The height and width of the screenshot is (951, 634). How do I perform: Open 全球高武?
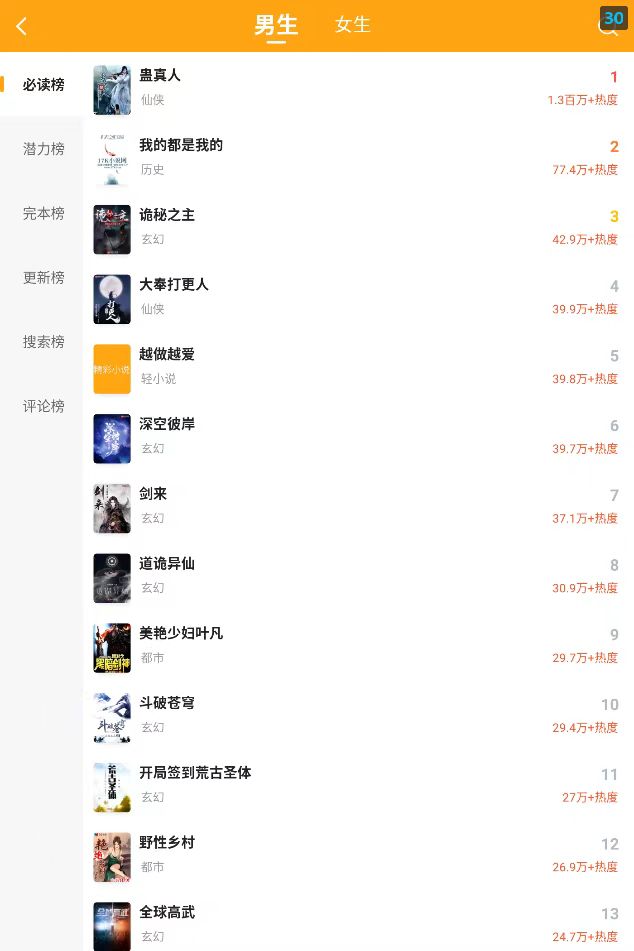[167, 912]
